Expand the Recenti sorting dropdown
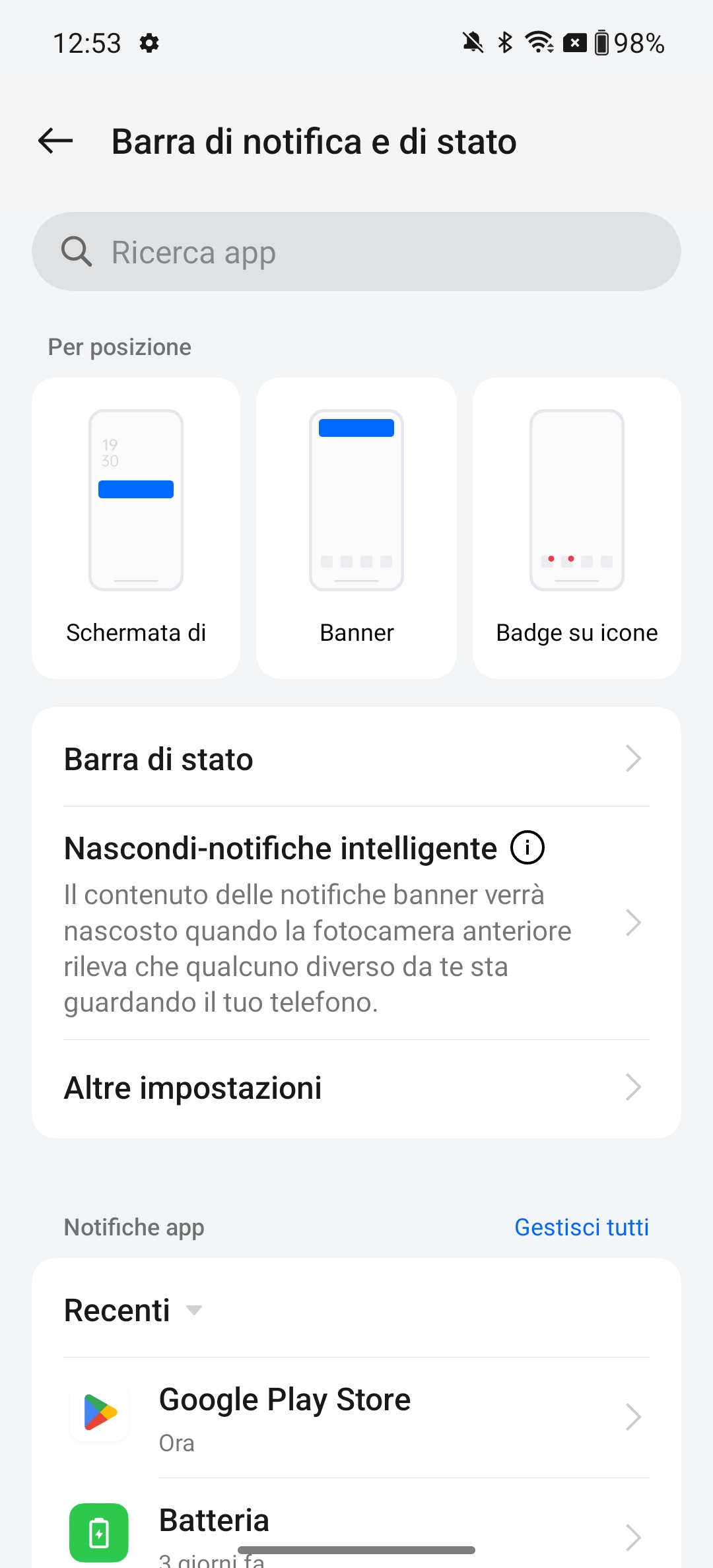This screenshot has width=713, height=1568. pos(133,1310)
